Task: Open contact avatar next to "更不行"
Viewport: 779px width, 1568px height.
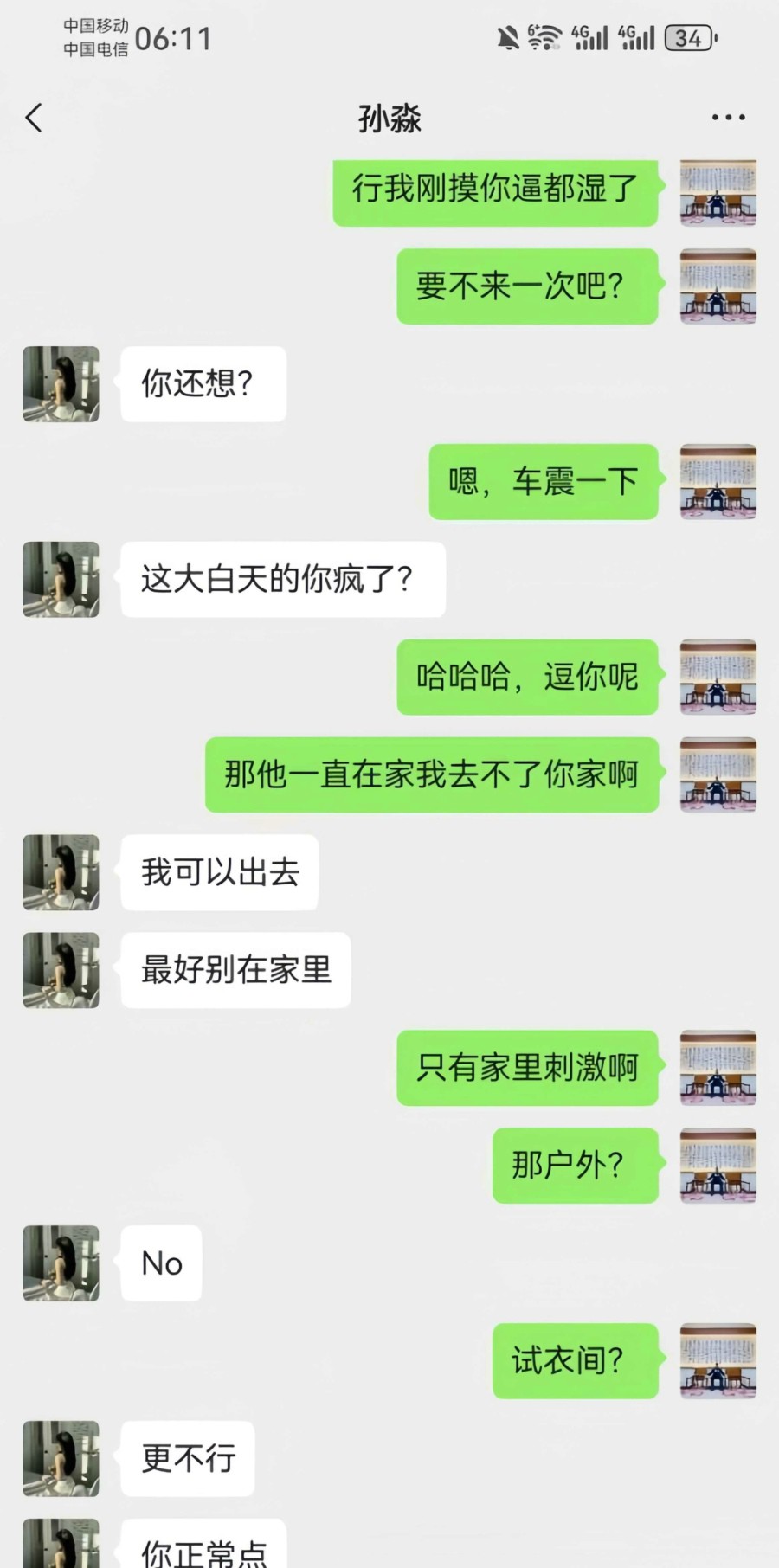Action: pyautogui.click(x=61, y=1458)
